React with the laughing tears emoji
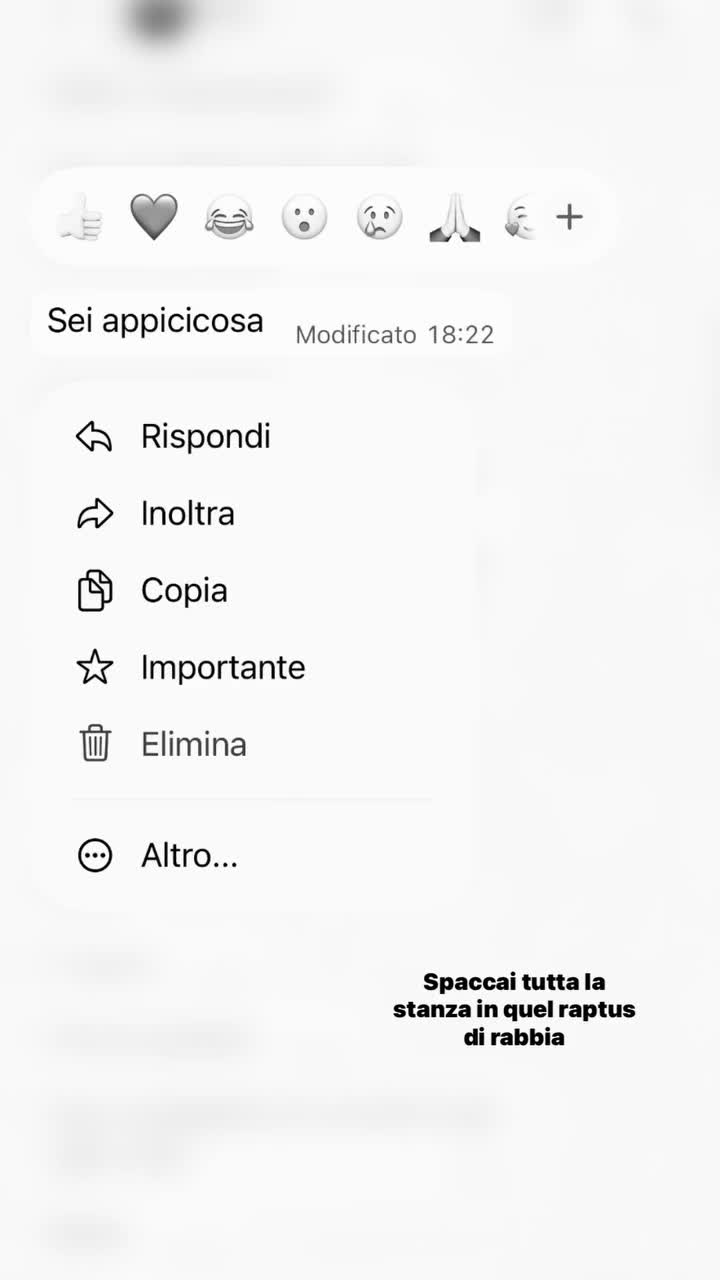 point(229,217)
